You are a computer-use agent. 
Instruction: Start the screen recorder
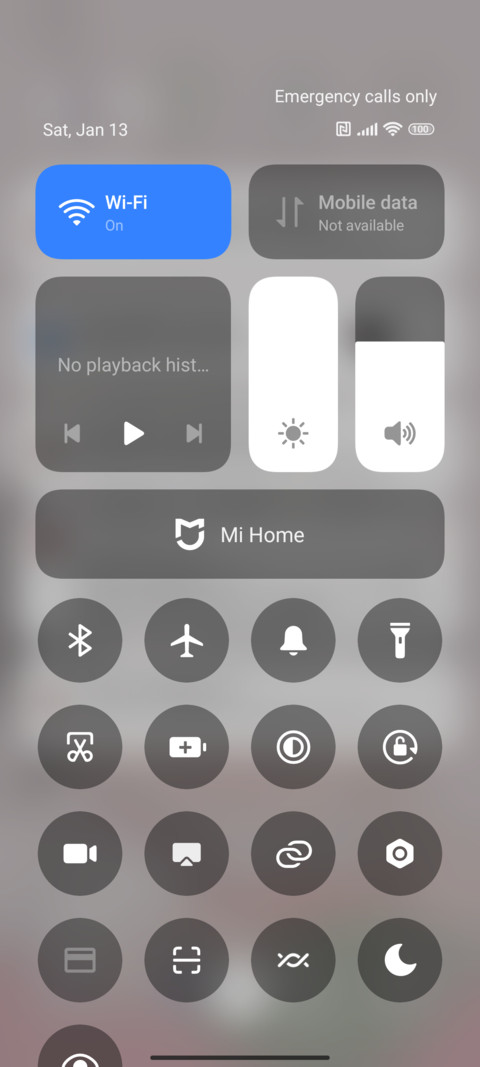80,853
